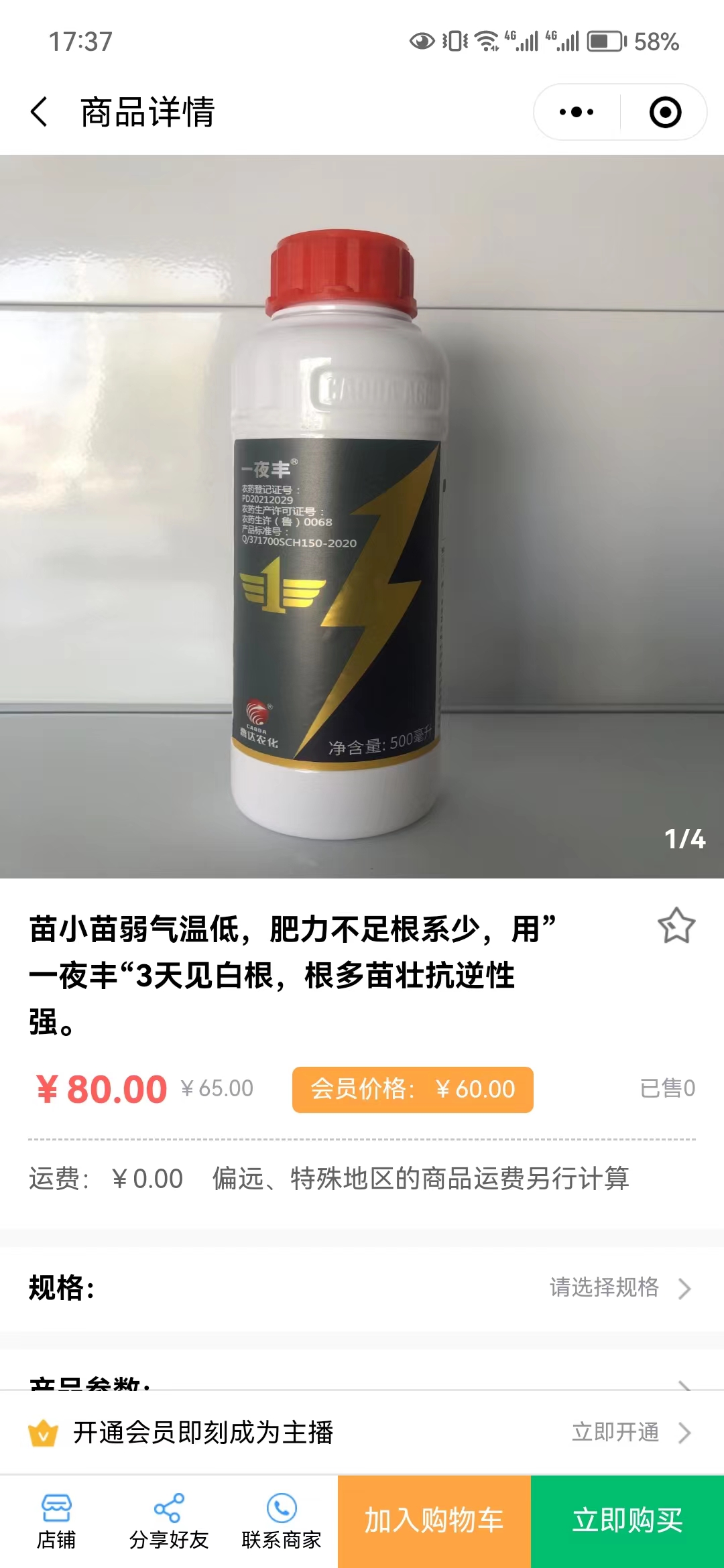Add item with 加入购物车 button
This screenshot has width=724, height=1568.
(x=434, y=1520)
